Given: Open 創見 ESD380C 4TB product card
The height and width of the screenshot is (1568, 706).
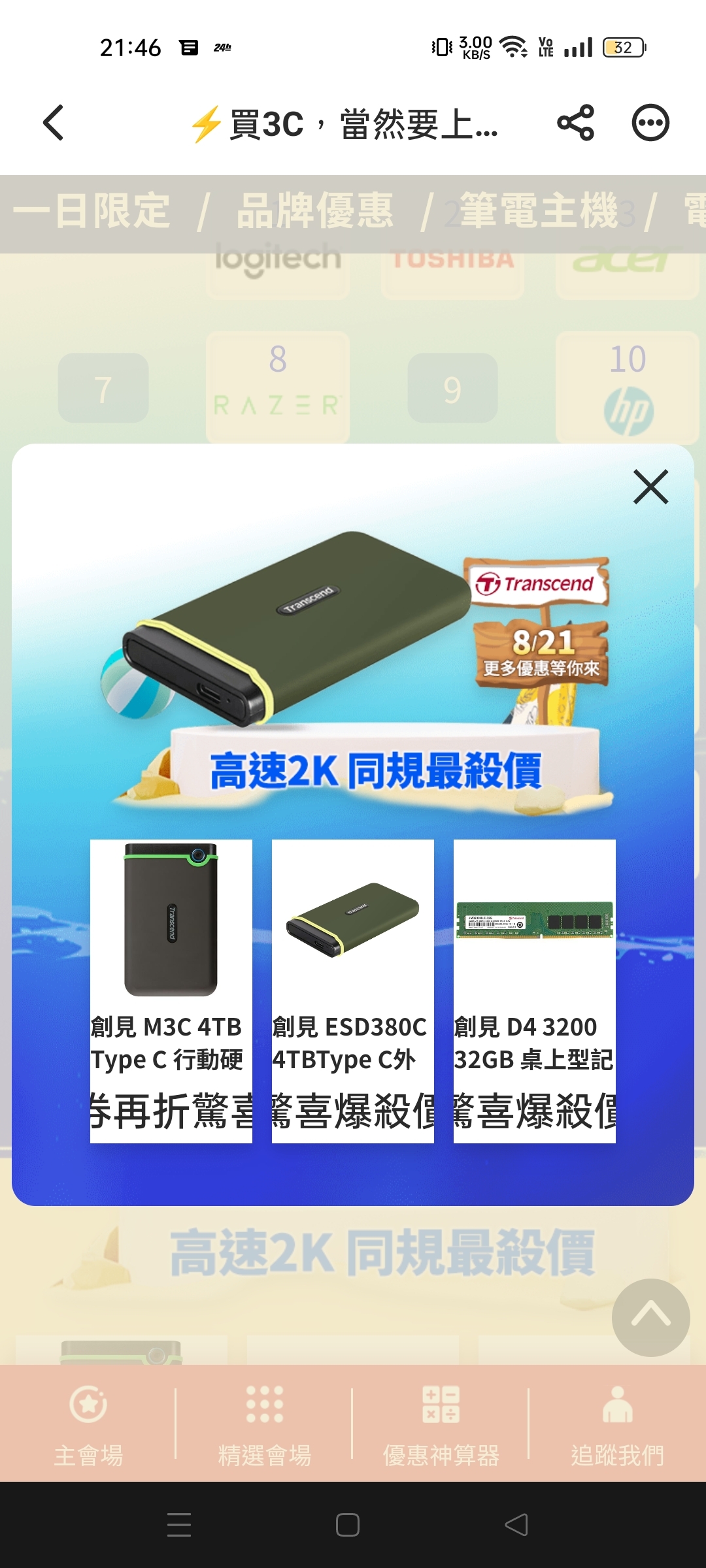Looking at the screenshot, I should point(353,990).
